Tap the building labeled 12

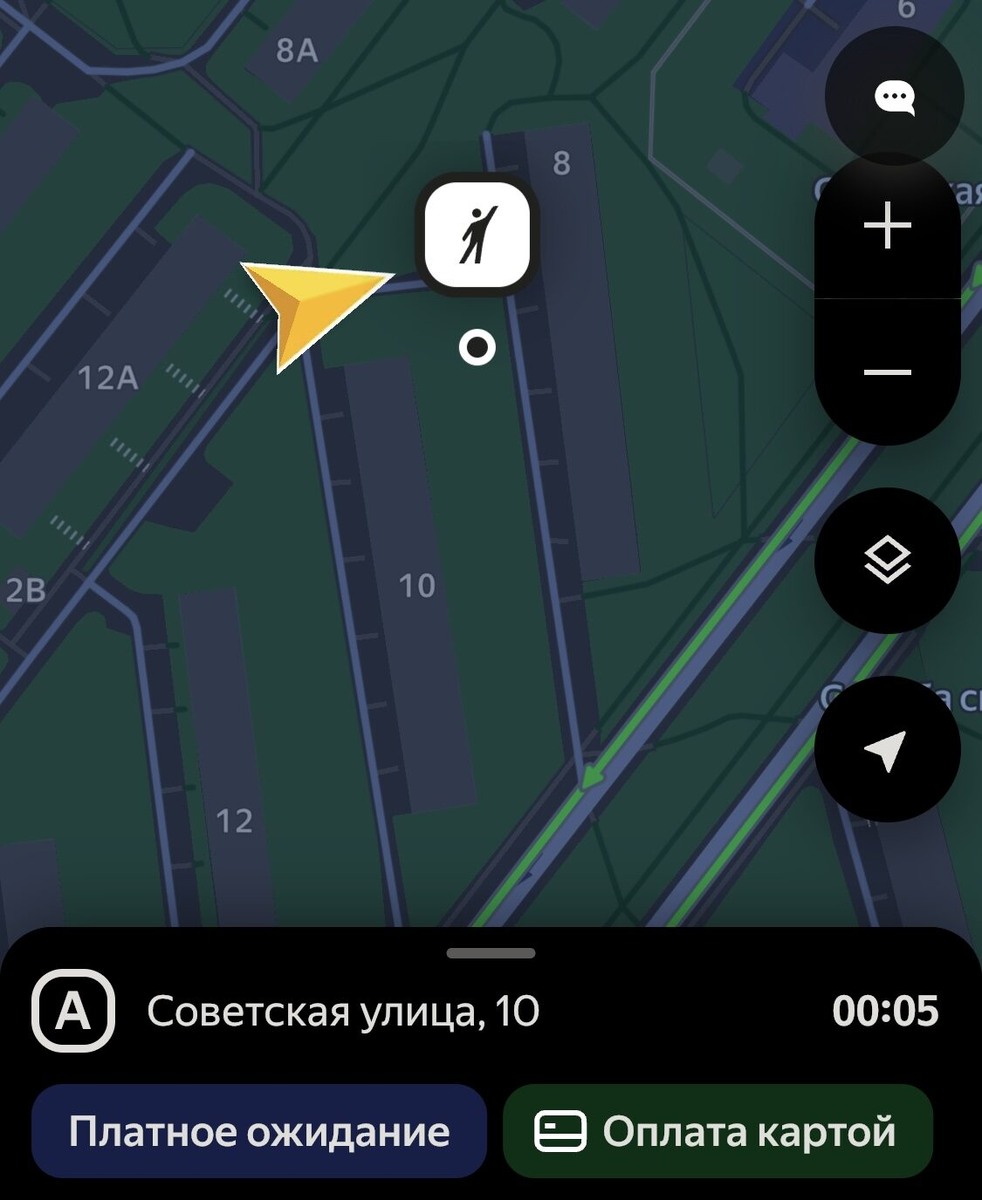click(235, 822)
